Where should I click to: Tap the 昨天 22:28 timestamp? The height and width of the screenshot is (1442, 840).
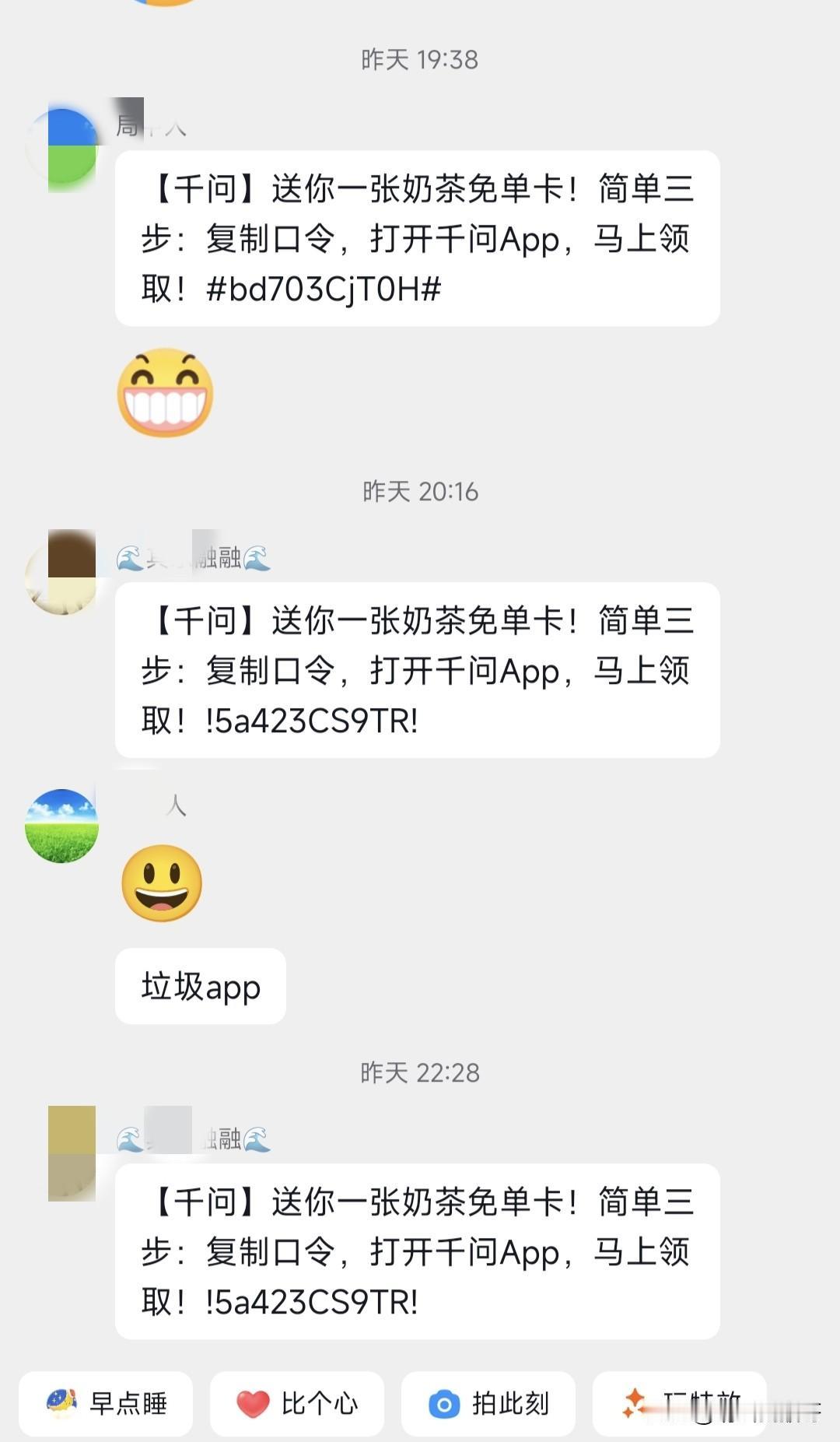pos(420,1072)
